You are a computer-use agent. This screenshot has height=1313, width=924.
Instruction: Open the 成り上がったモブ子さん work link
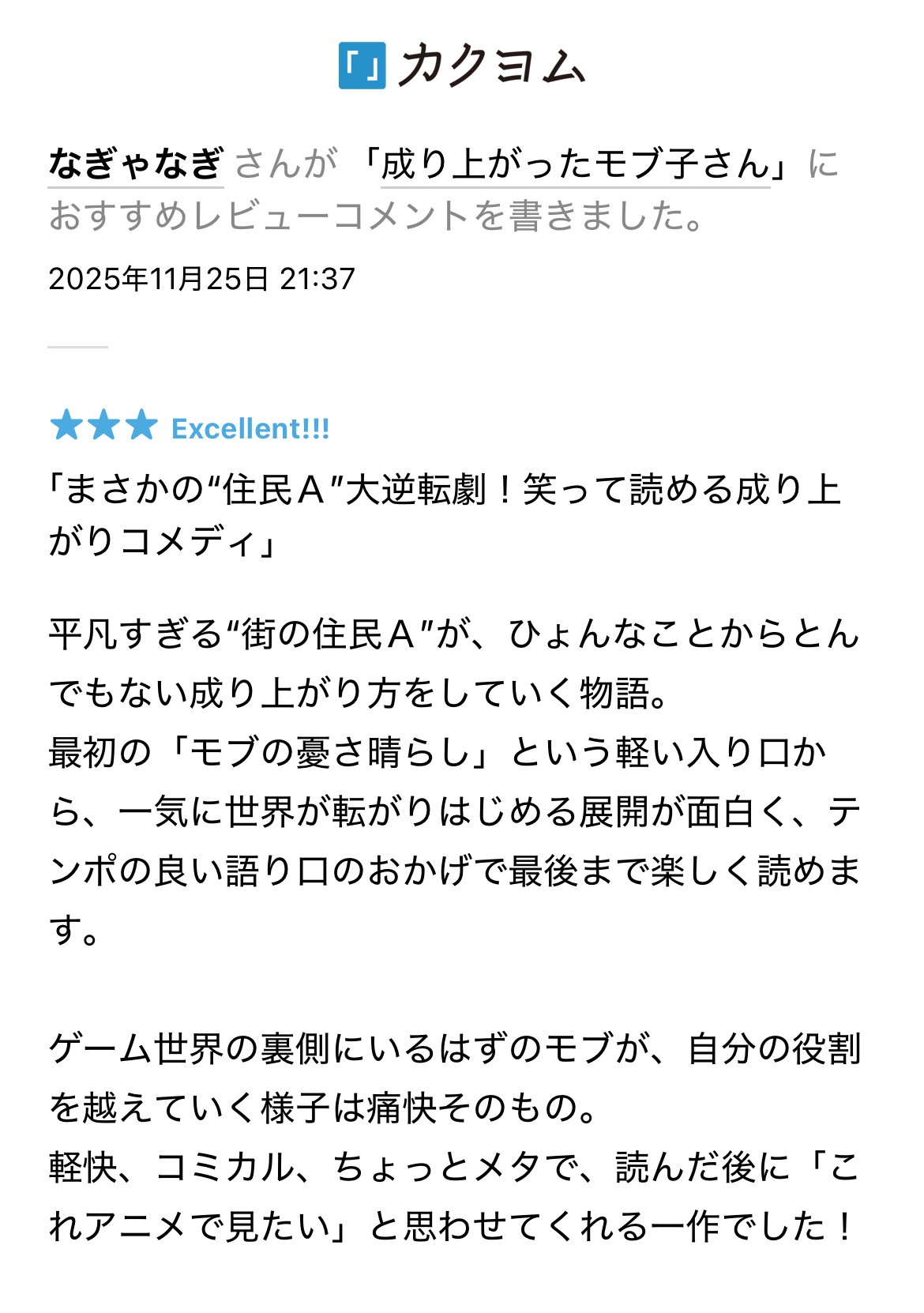tap(575, 164)
